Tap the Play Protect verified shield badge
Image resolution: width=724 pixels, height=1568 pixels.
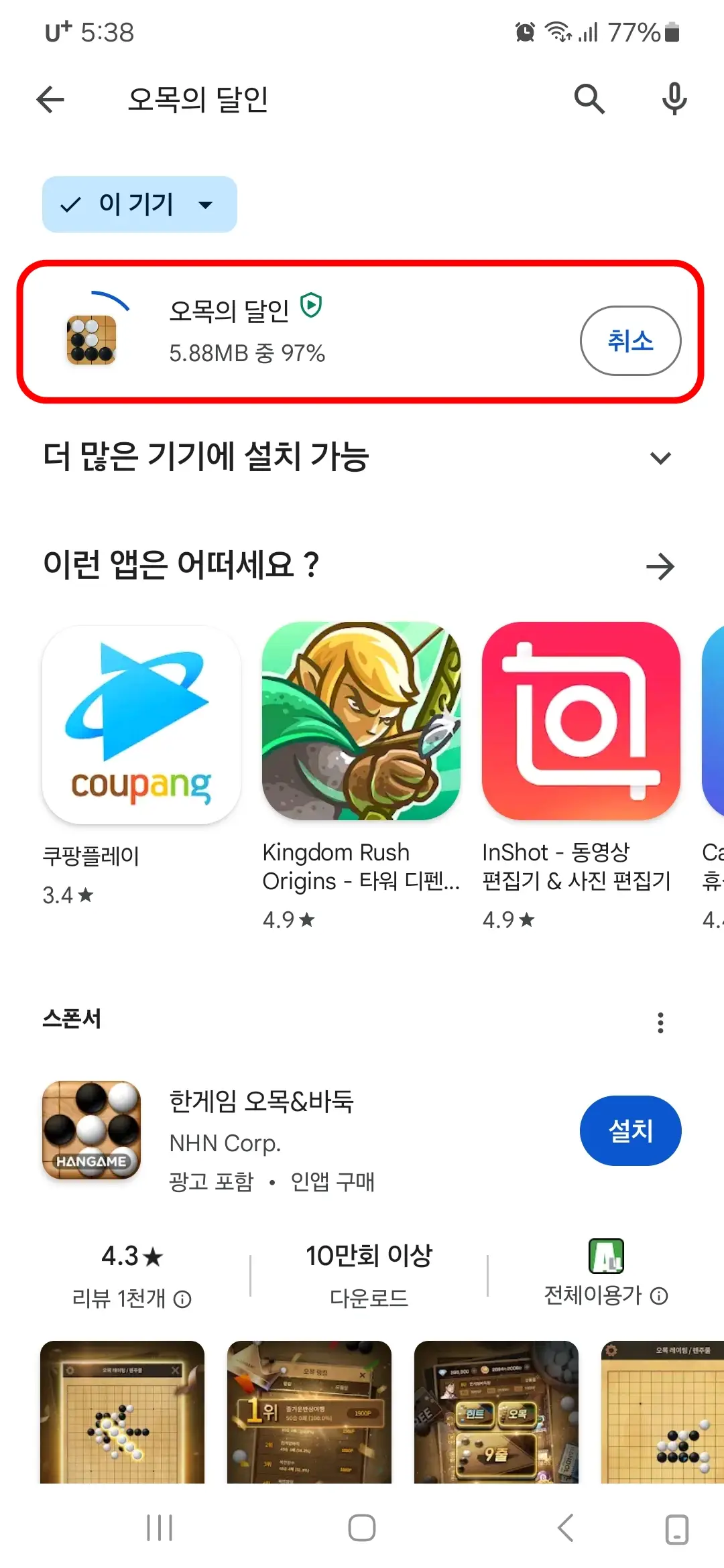click(312, 306)
